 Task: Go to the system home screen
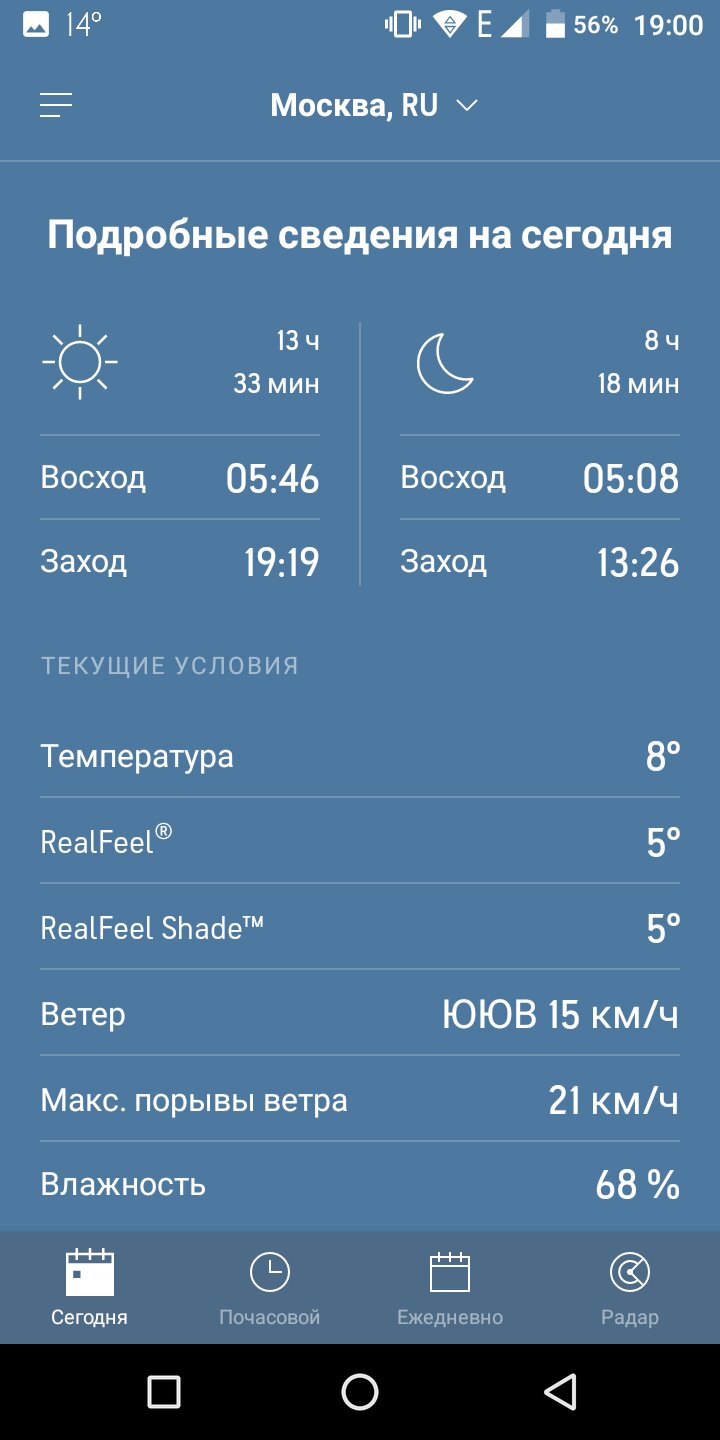click(360, 1391)
